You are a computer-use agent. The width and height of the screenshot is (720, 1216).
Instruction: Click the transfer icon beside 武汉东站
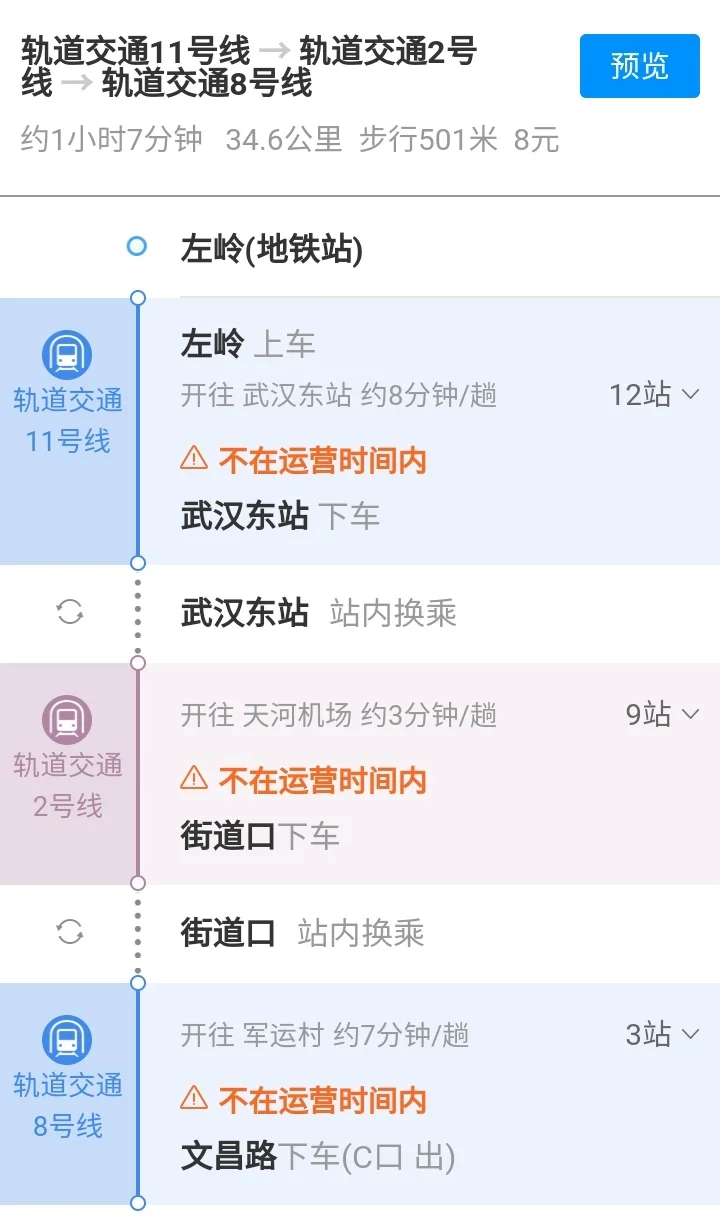[x=68, y=612]
